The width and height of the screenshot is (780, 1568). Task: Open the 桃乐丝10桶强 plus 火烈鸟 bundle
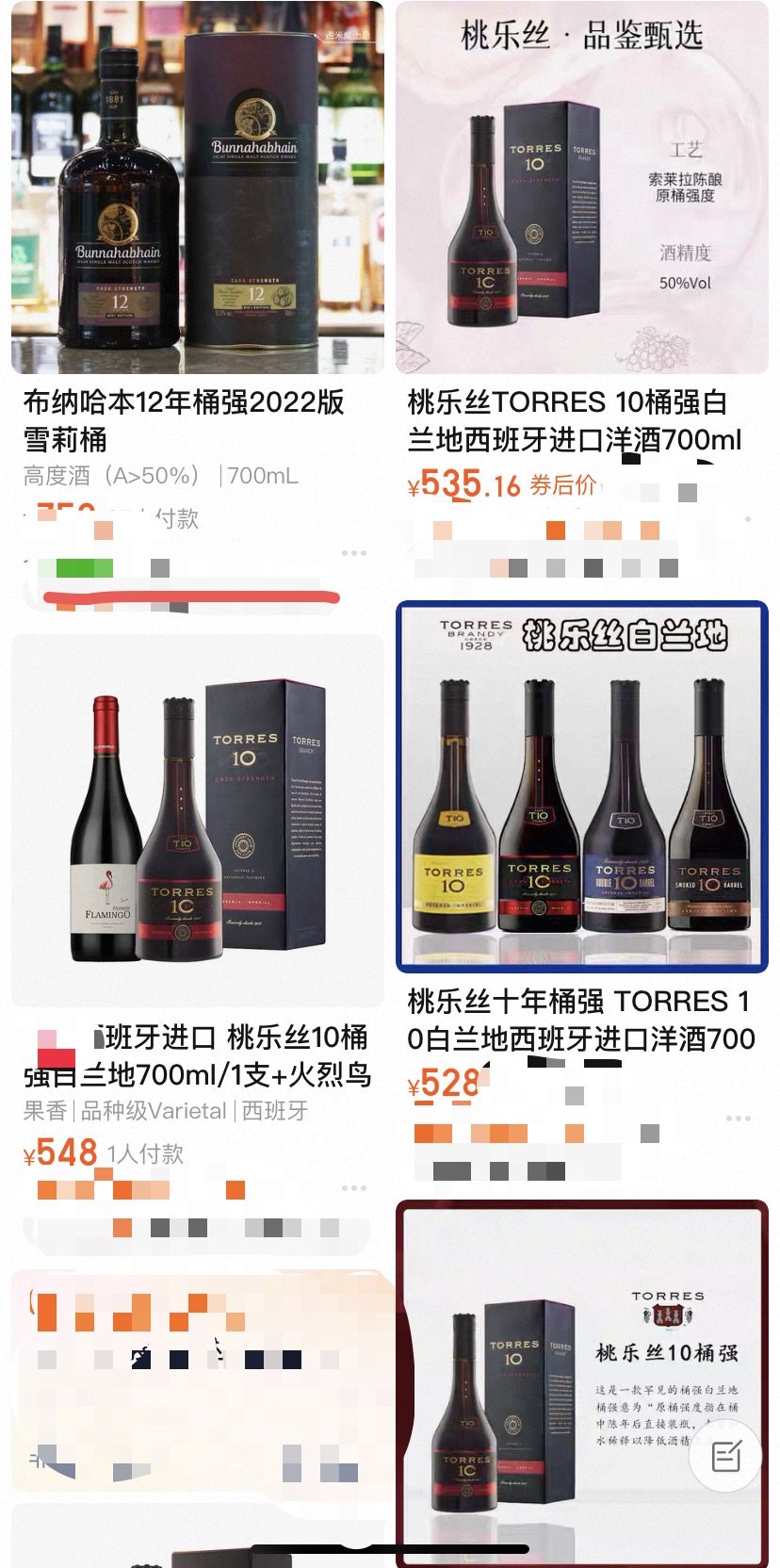[198, 822]
